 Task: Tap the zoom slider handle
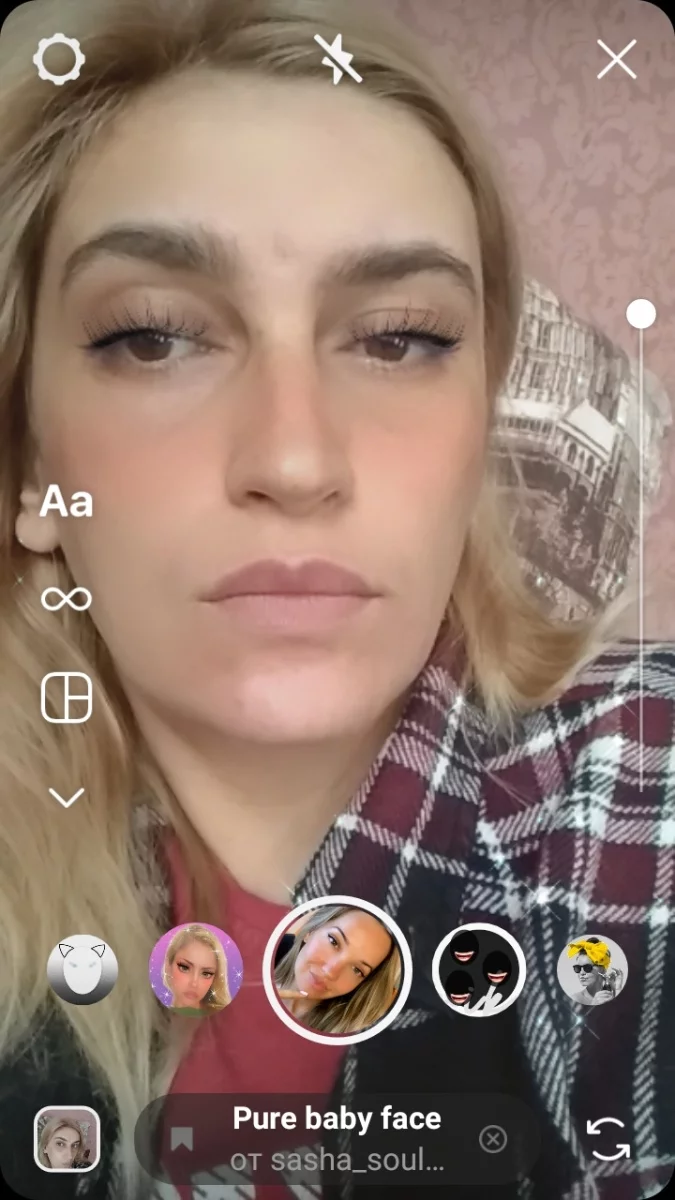click(x=641, y=314)
